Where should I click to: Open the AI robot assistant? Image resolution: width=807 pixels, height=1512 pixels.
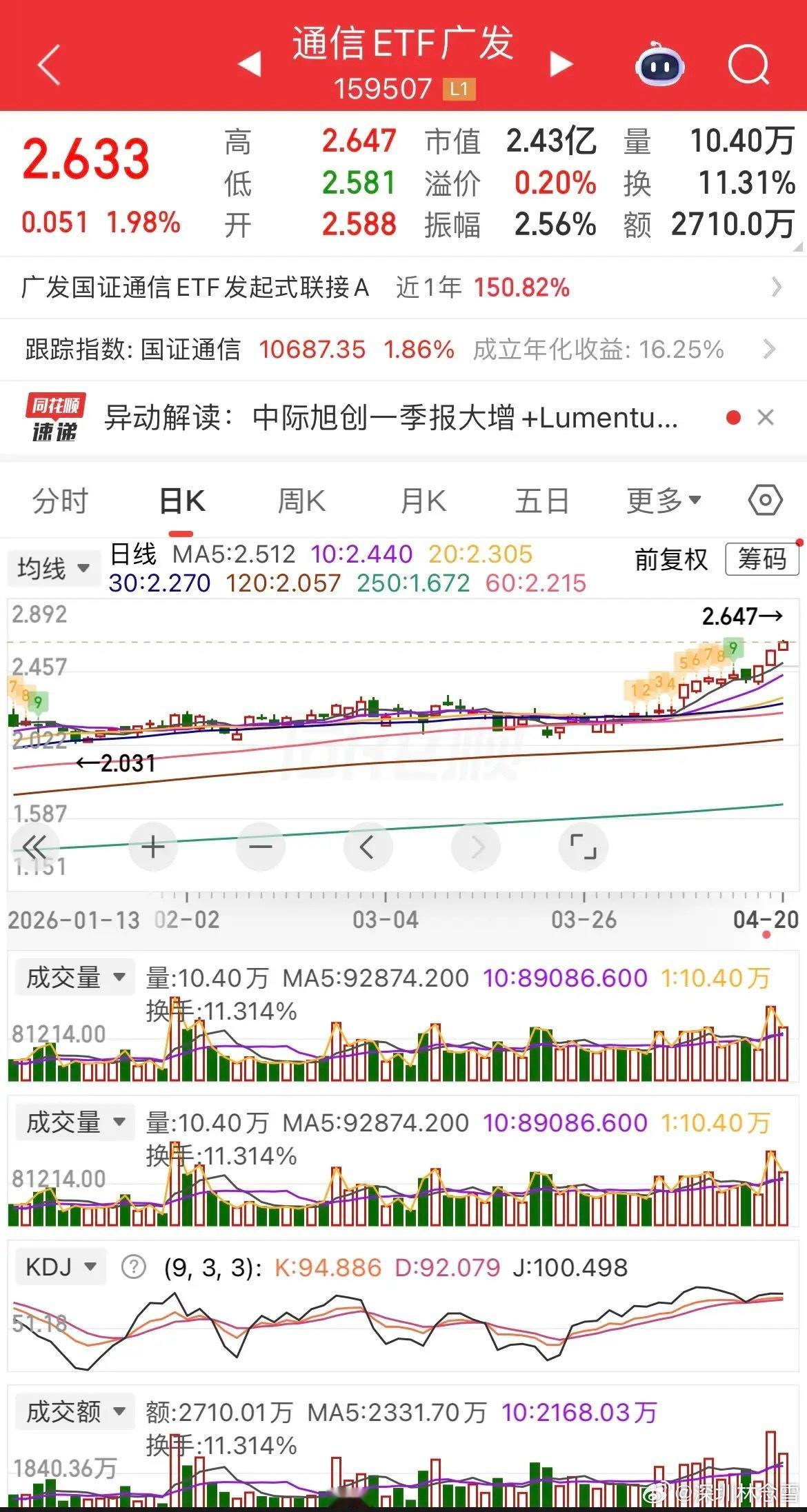pyautogui.click(x=660, y=66)
